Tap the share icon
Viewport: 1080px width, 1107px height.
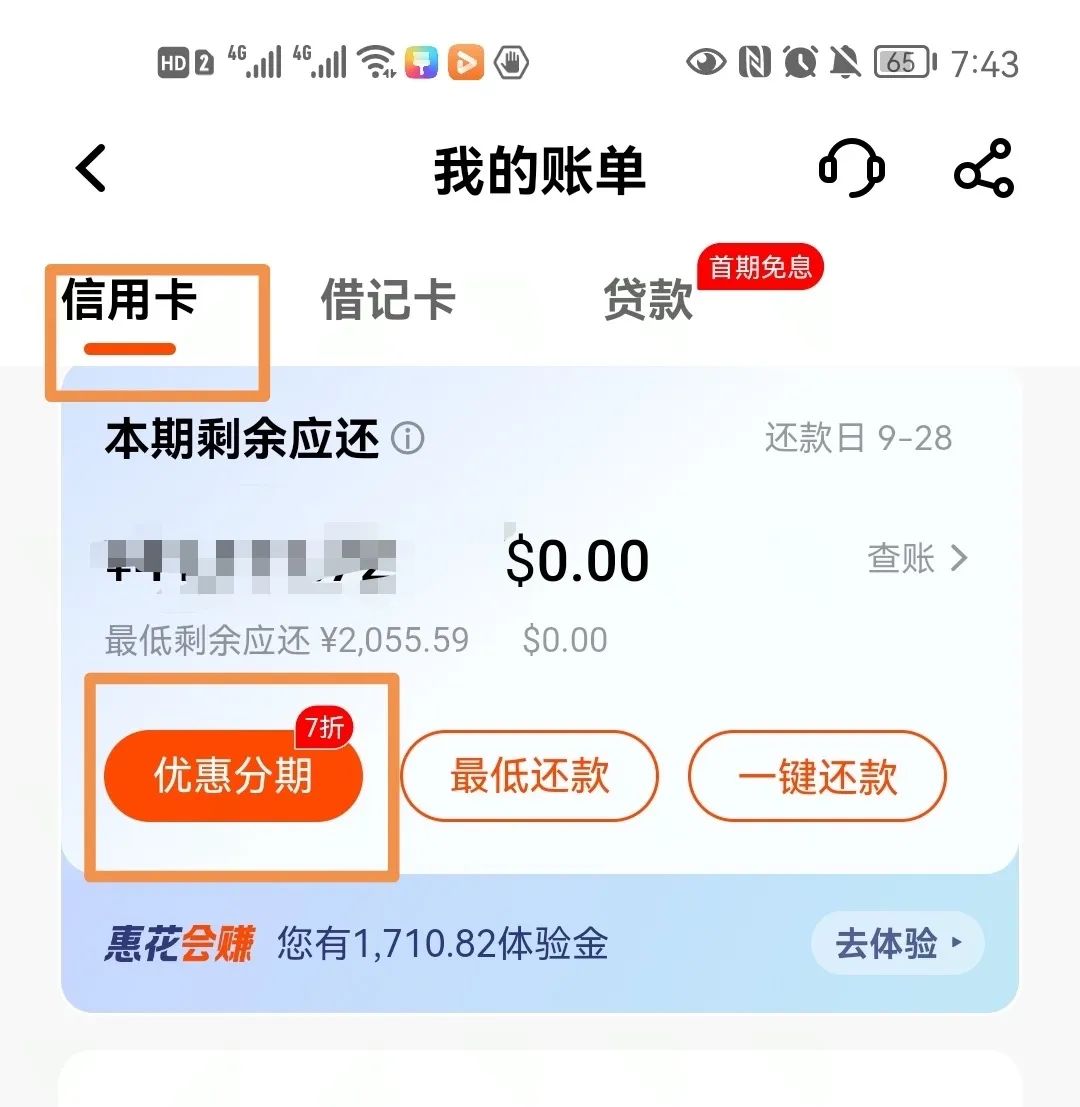[984, 169]
